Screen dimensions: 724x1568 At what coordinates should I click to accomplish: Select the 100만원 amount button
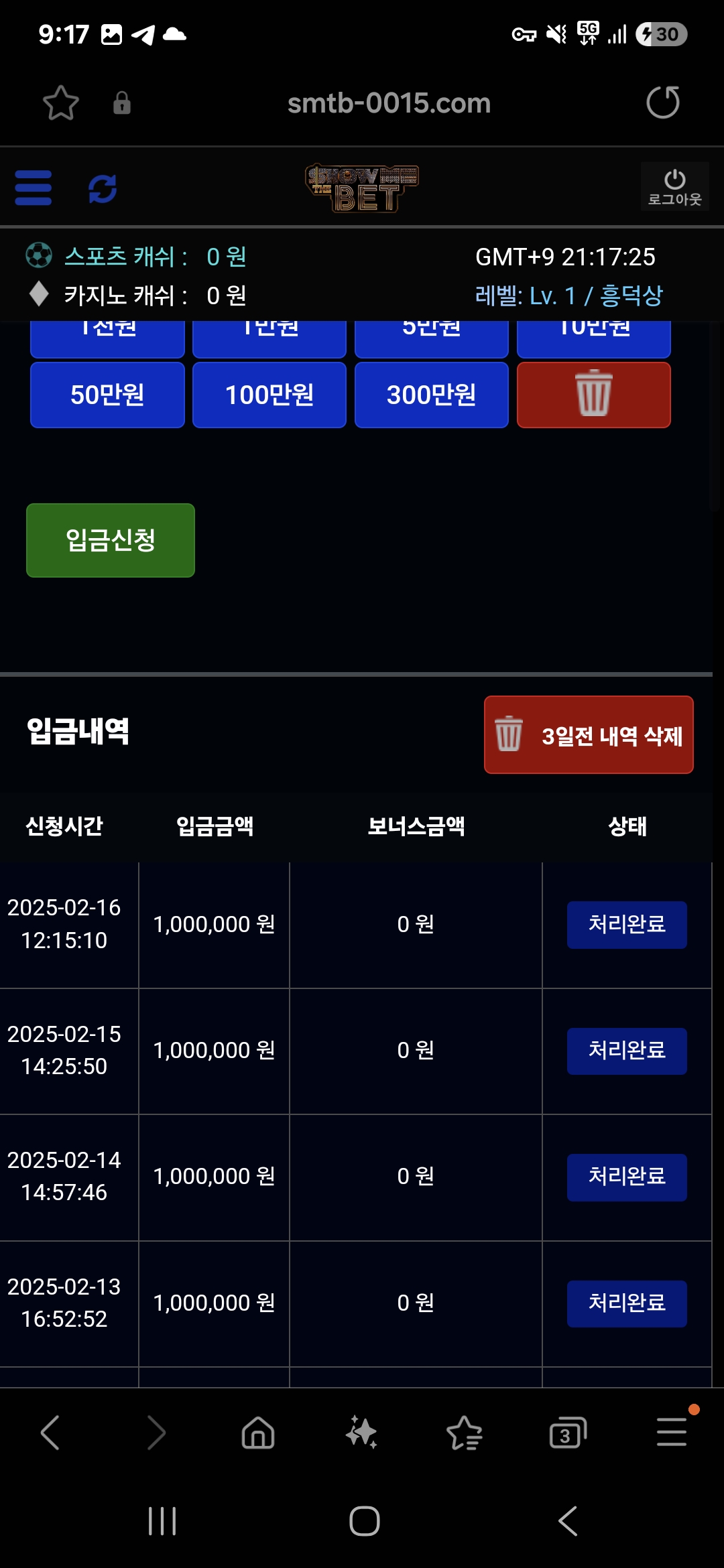269,395
